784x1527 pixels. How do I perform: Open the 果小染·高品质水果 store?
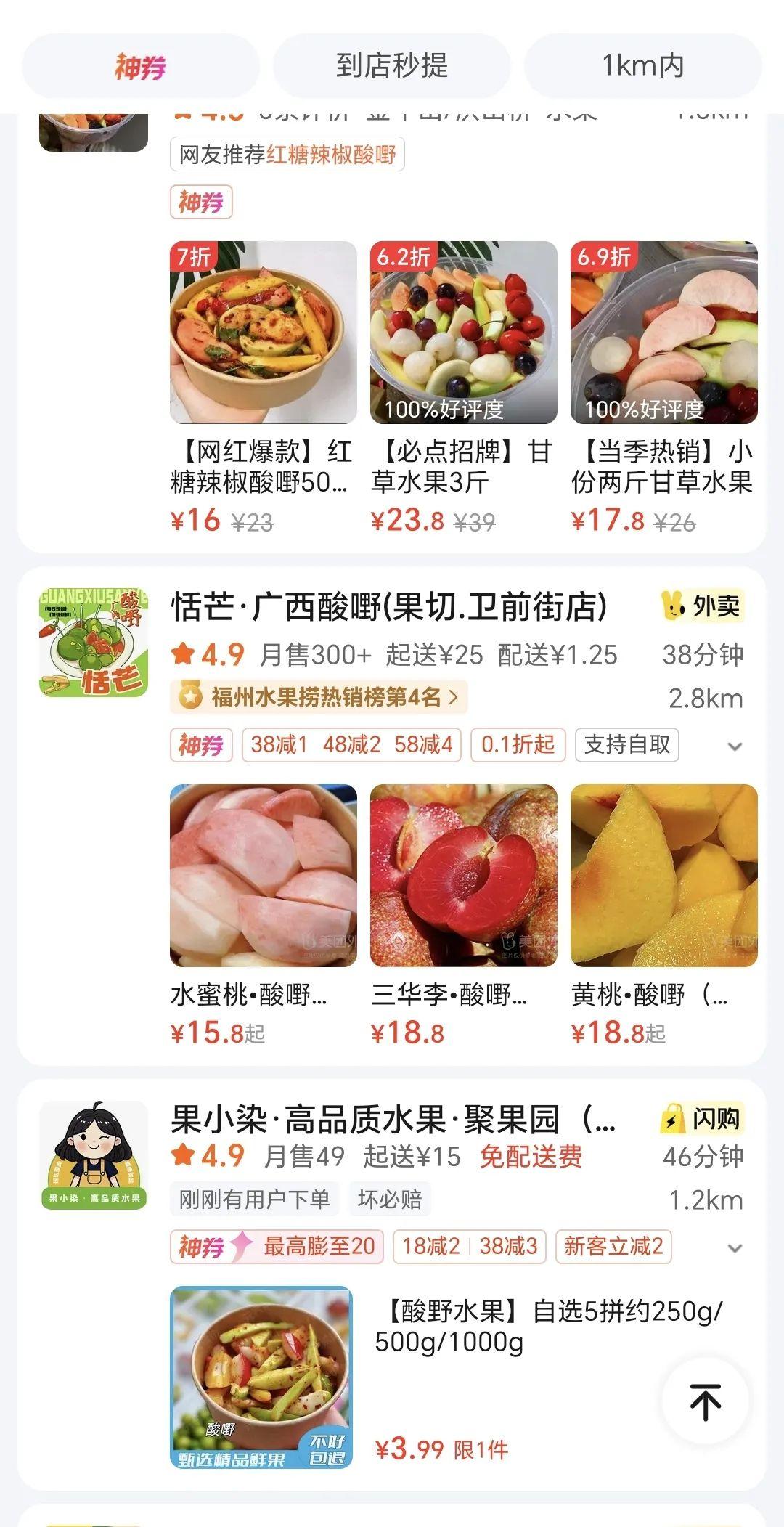[392, 1119]
